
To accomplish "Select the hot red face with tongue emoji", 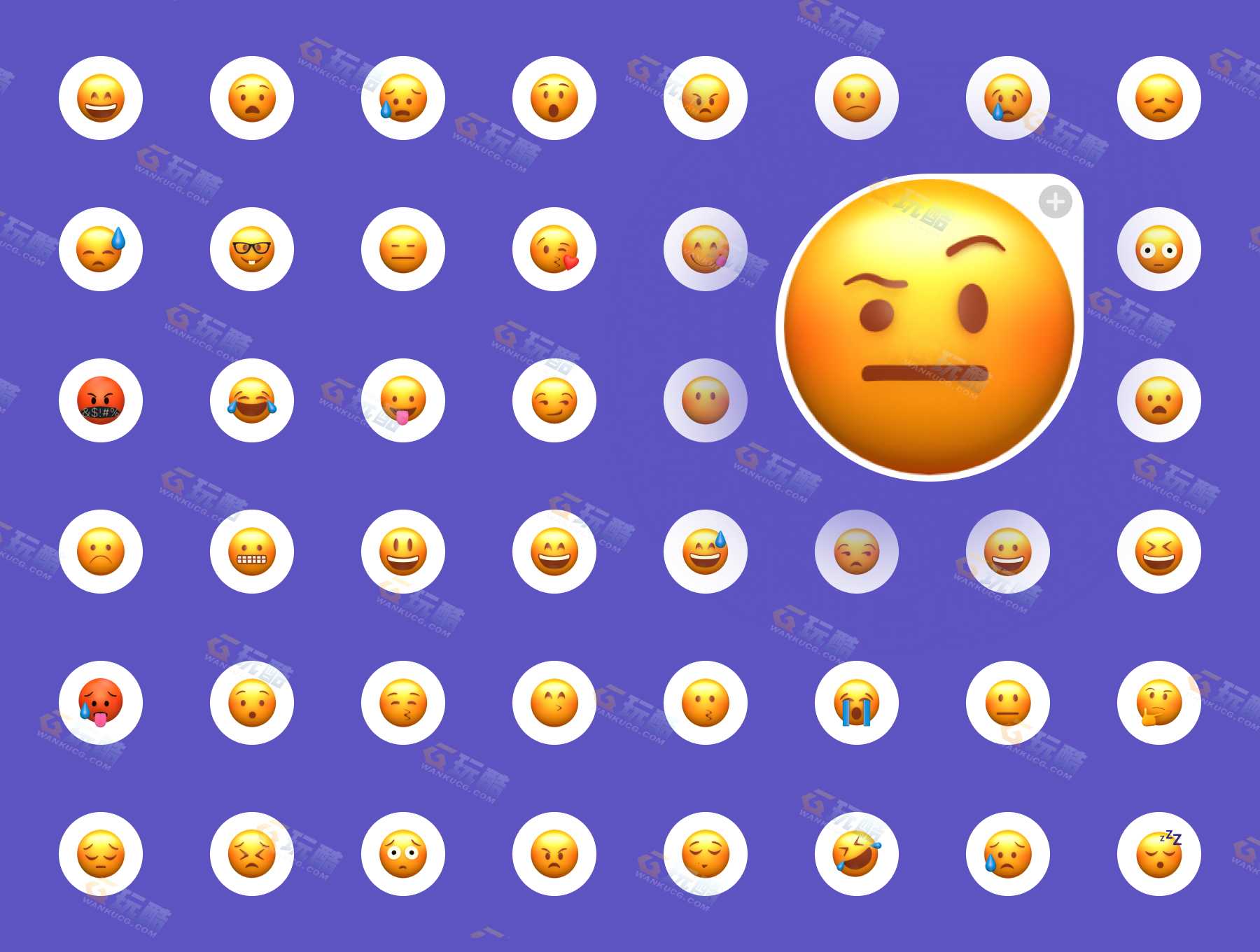I will [101, 703].
